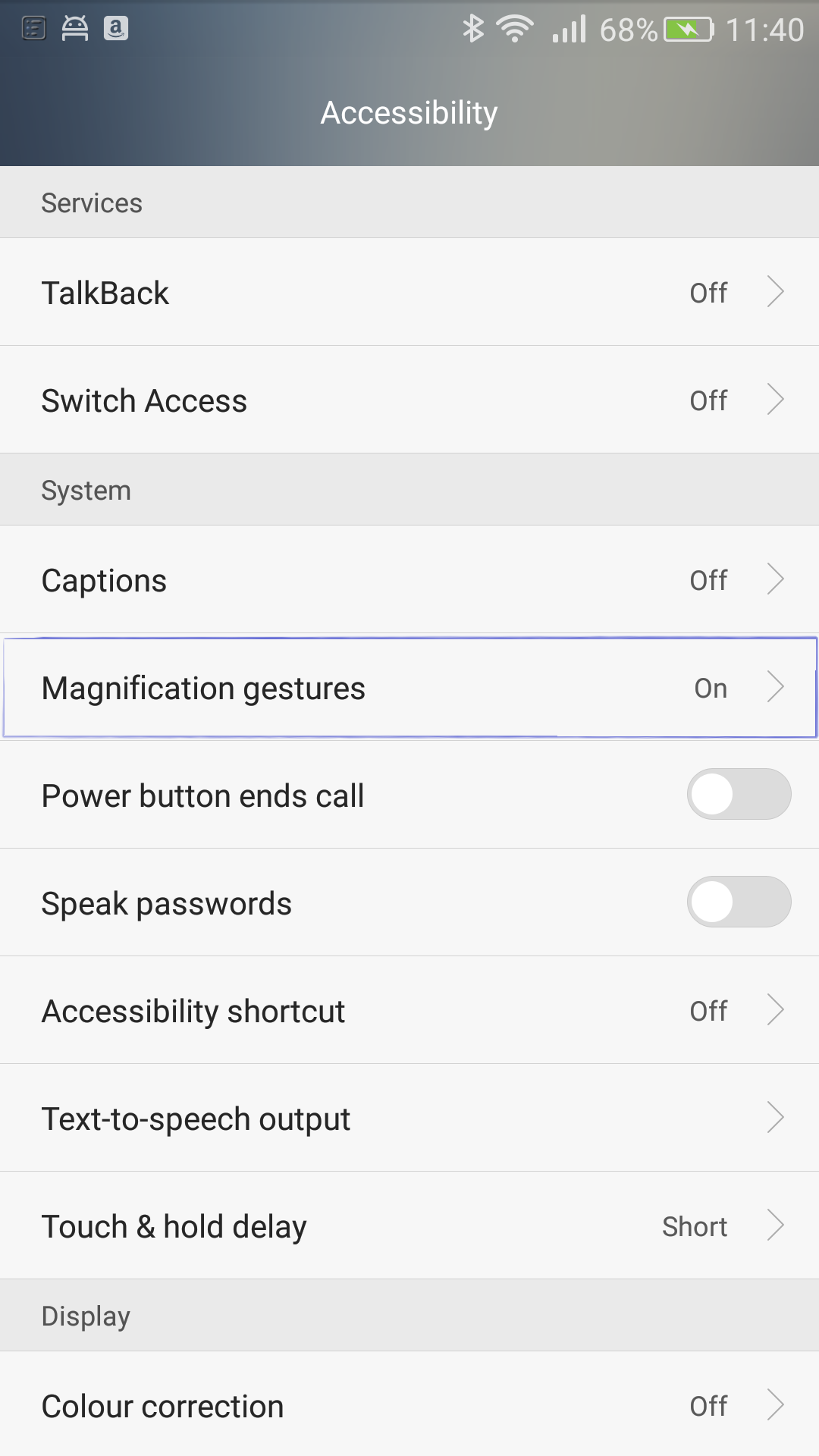This screenshot has height=1456, width=819.
Task: Open Captions settings
Action: coord(409,579)
